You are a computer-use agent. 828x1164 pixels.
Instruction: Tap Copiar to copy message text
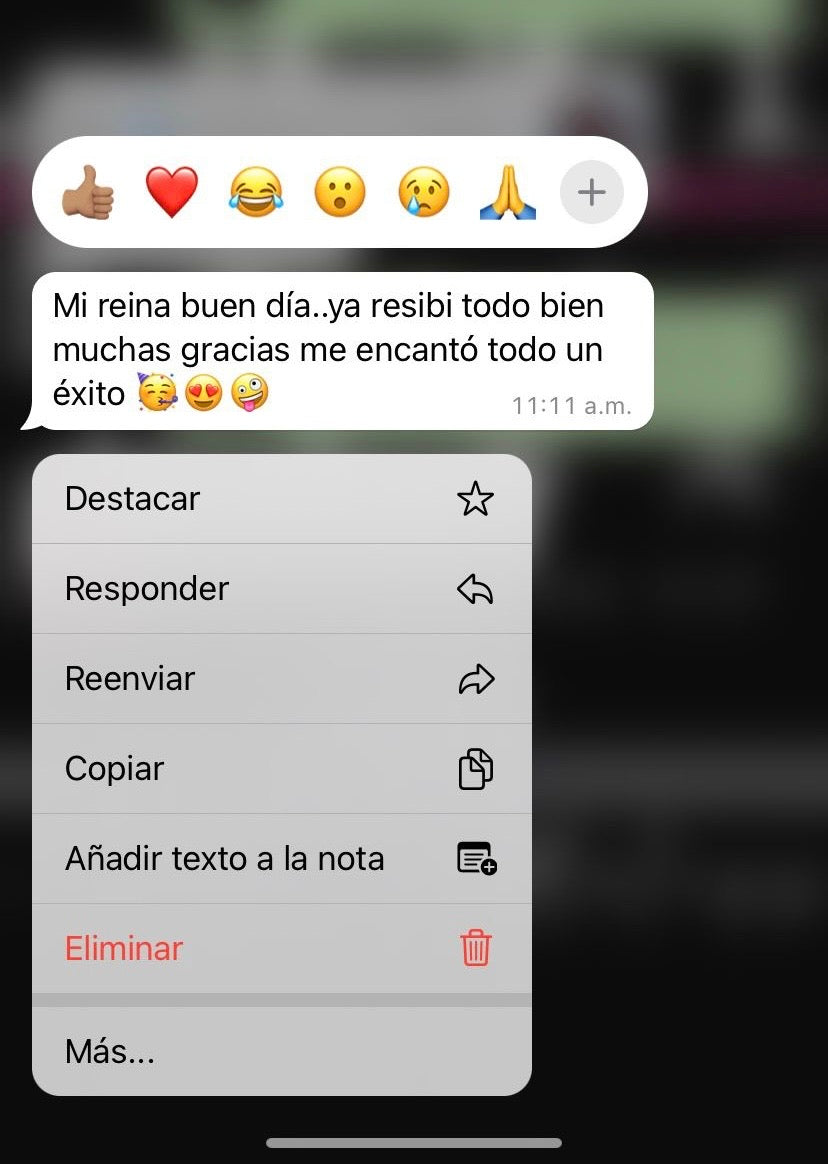coord(281,769)
